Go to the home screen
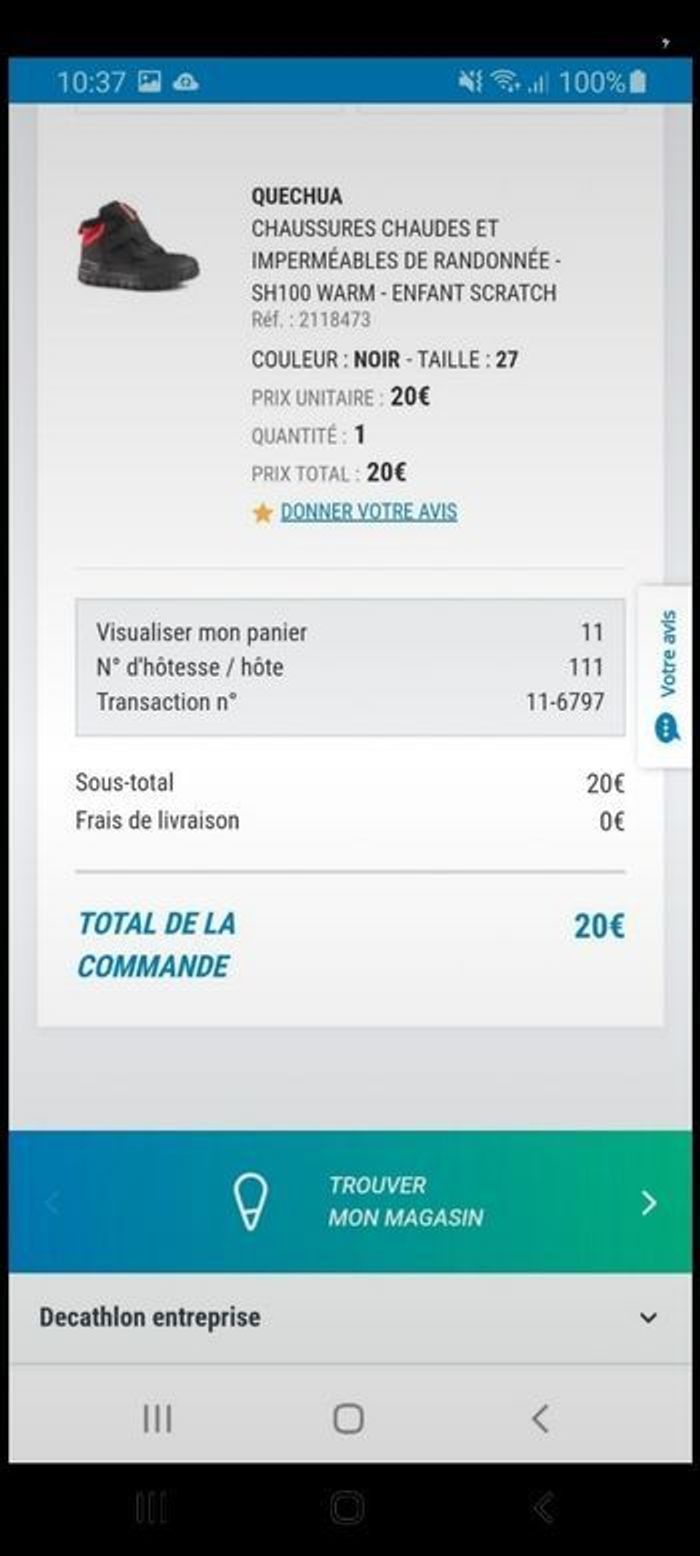 [x=348, y=1418]
